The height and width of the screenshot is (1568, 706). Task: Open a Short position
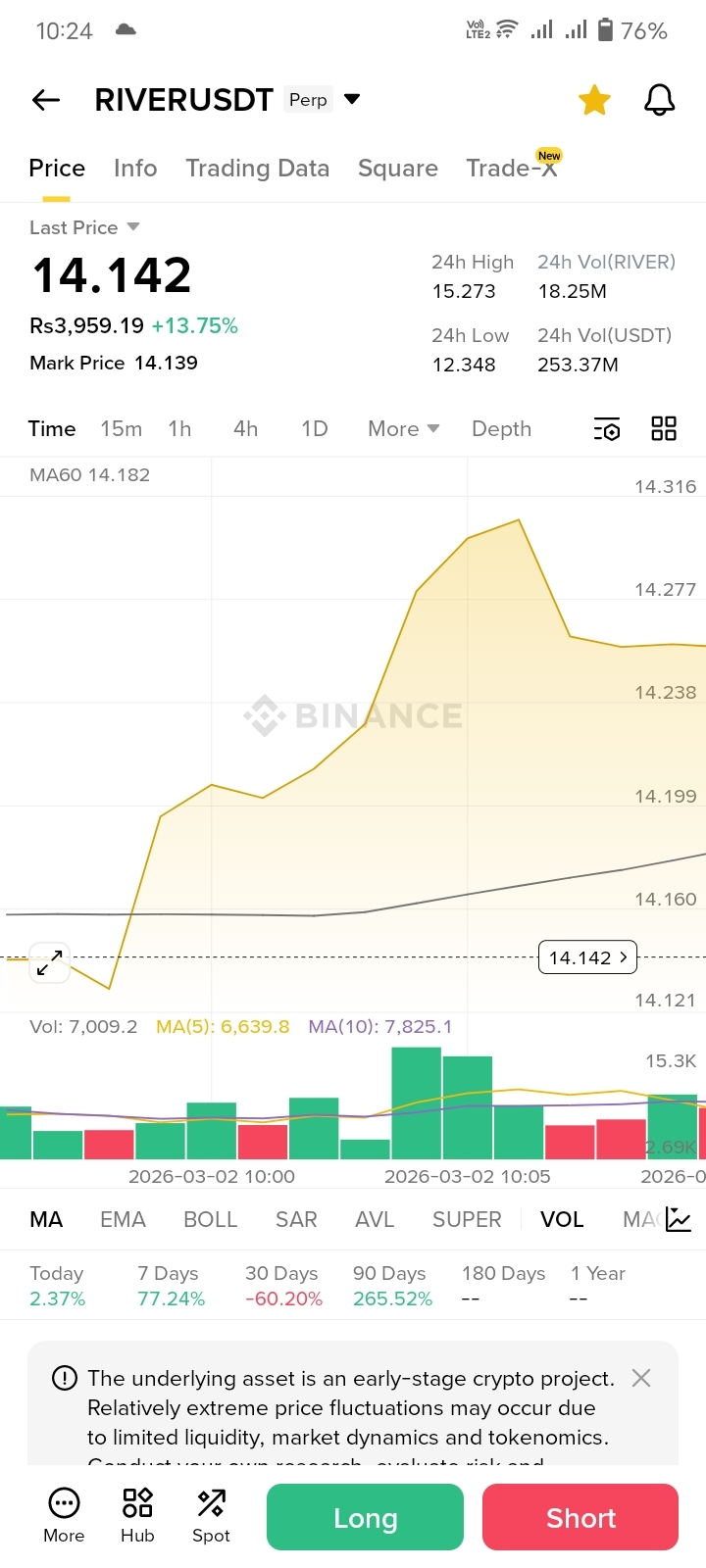(x=580, y=1517)
